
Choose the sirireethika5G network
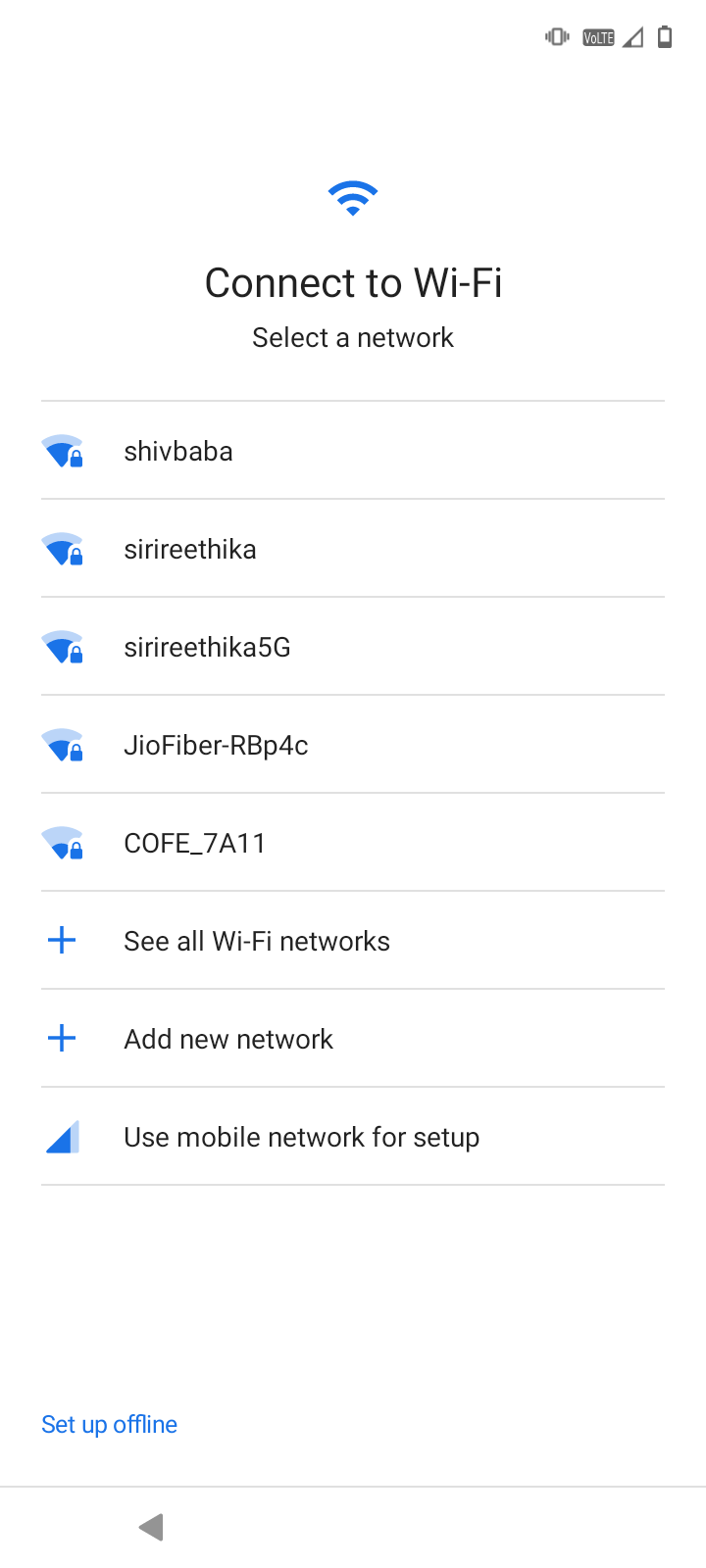[353, 647]
